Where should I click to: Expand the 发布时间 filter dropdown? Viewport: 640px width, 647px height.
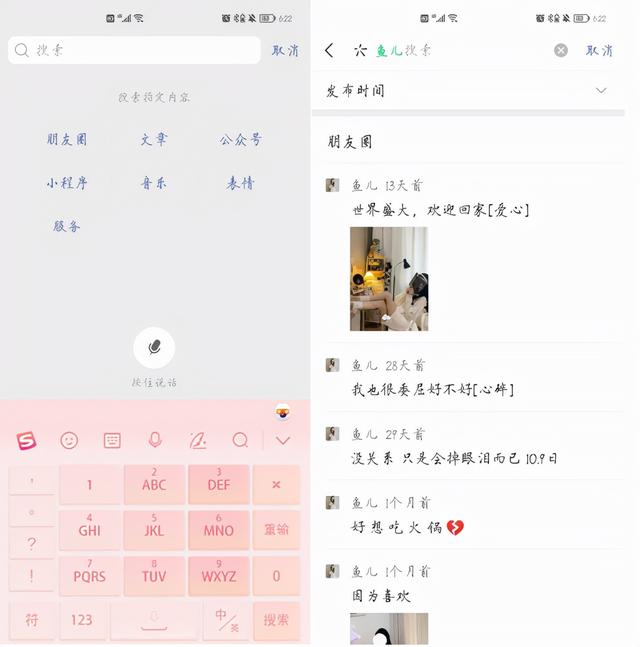pyautogui.click(x=600, y=90)
